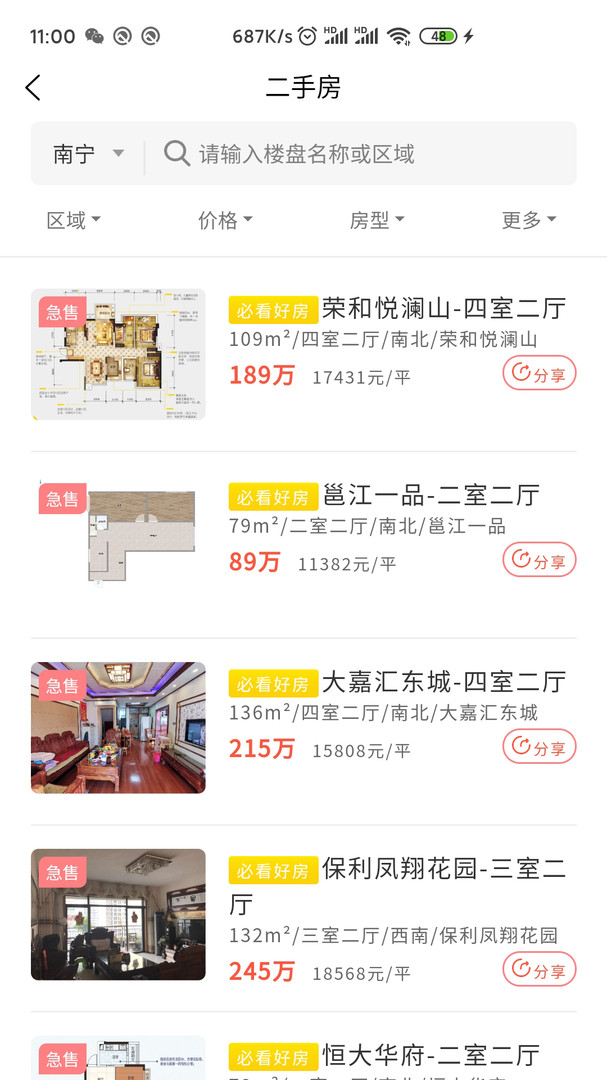The width and height of the screenshot is (607, 1080).
Task: Open the 南宁 city selector
Action: click(x=88, y=154)
